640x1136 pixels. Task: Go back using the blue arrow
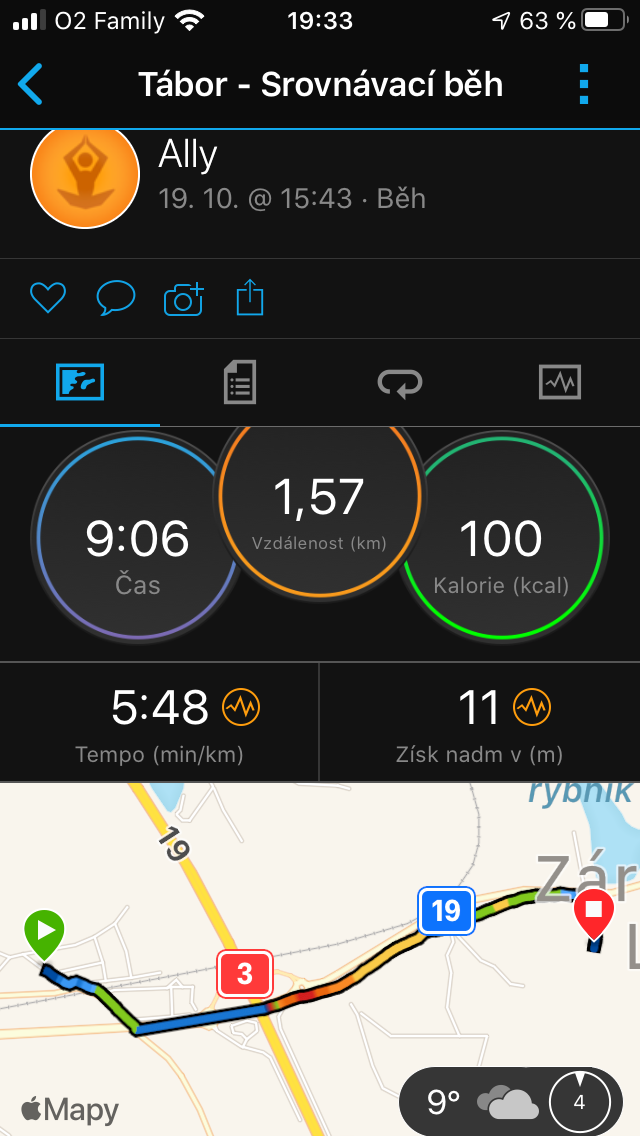30,85
